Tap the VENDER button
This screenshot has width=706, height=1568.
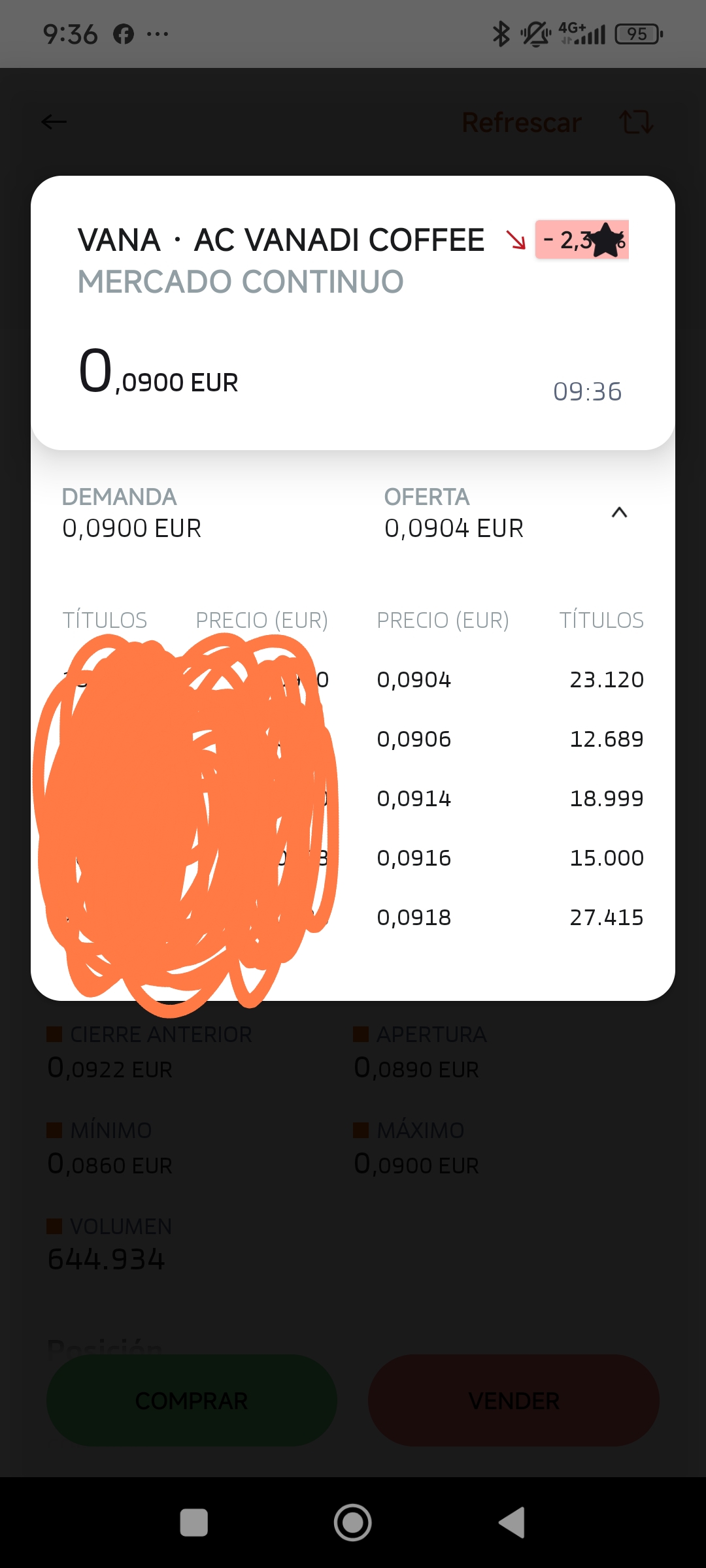[x=514, y=1401]
